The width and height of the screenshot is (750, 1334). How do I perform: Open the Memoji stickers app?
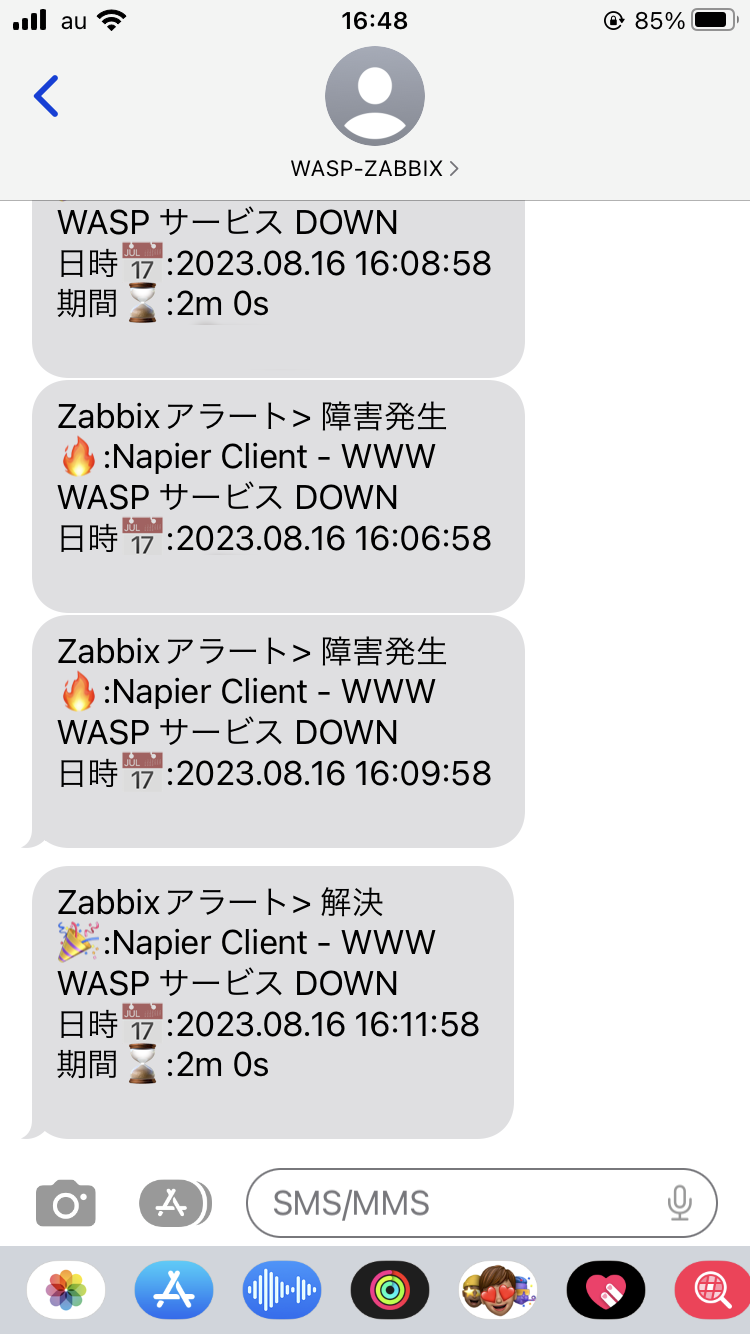click(x=498, y=1290)
